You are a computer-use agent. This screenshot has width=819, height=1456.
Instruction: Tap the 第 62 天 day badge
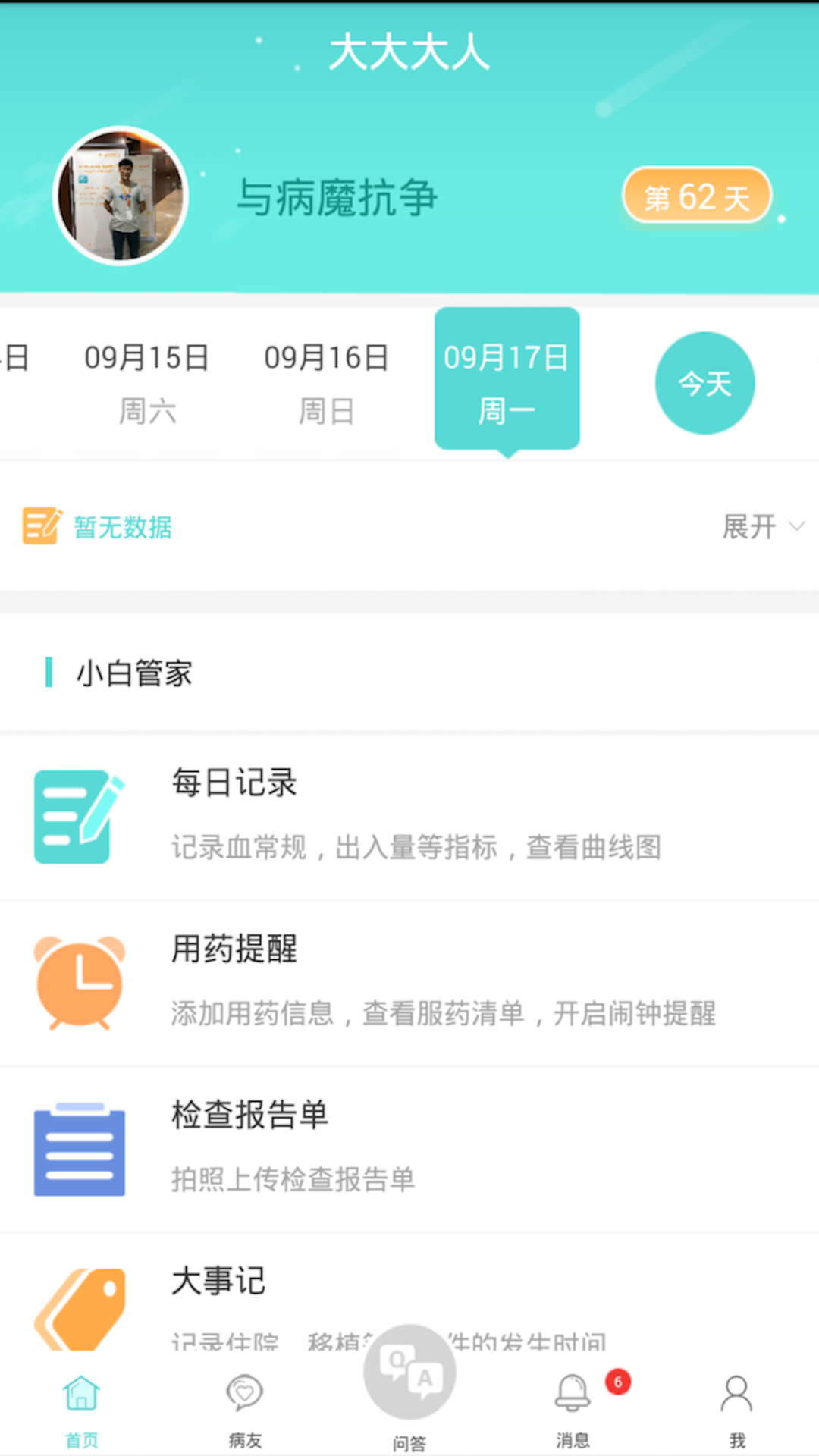point(697,197)
